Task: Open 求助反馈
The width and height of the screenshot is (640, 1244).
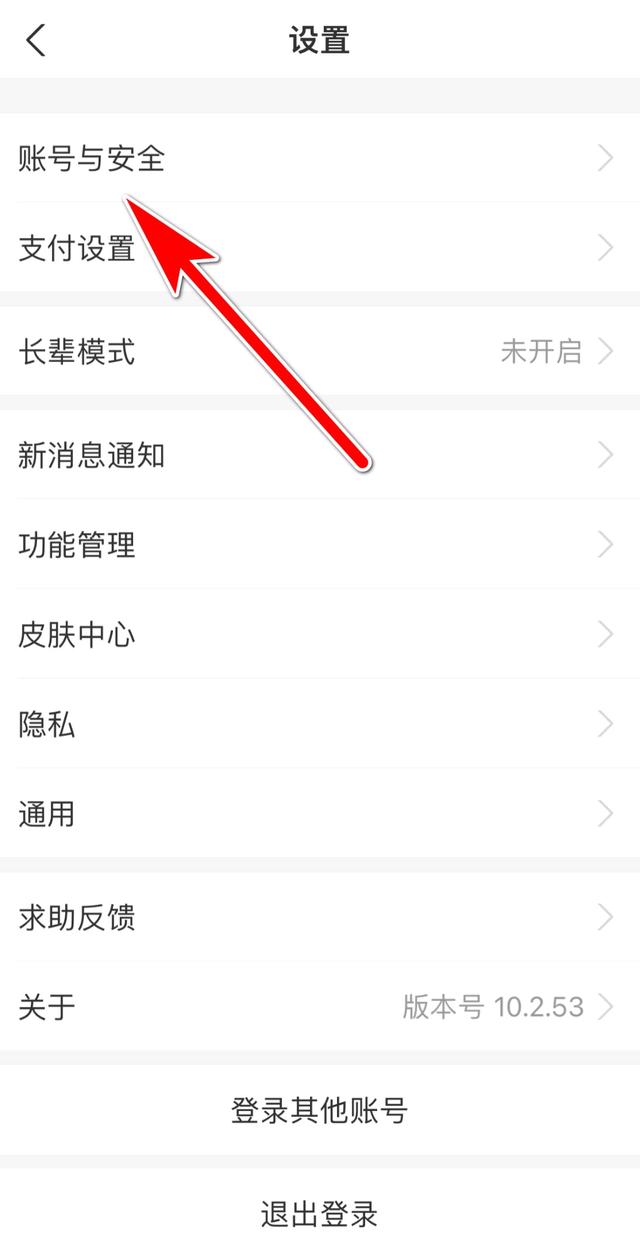Action: [320, 917]
